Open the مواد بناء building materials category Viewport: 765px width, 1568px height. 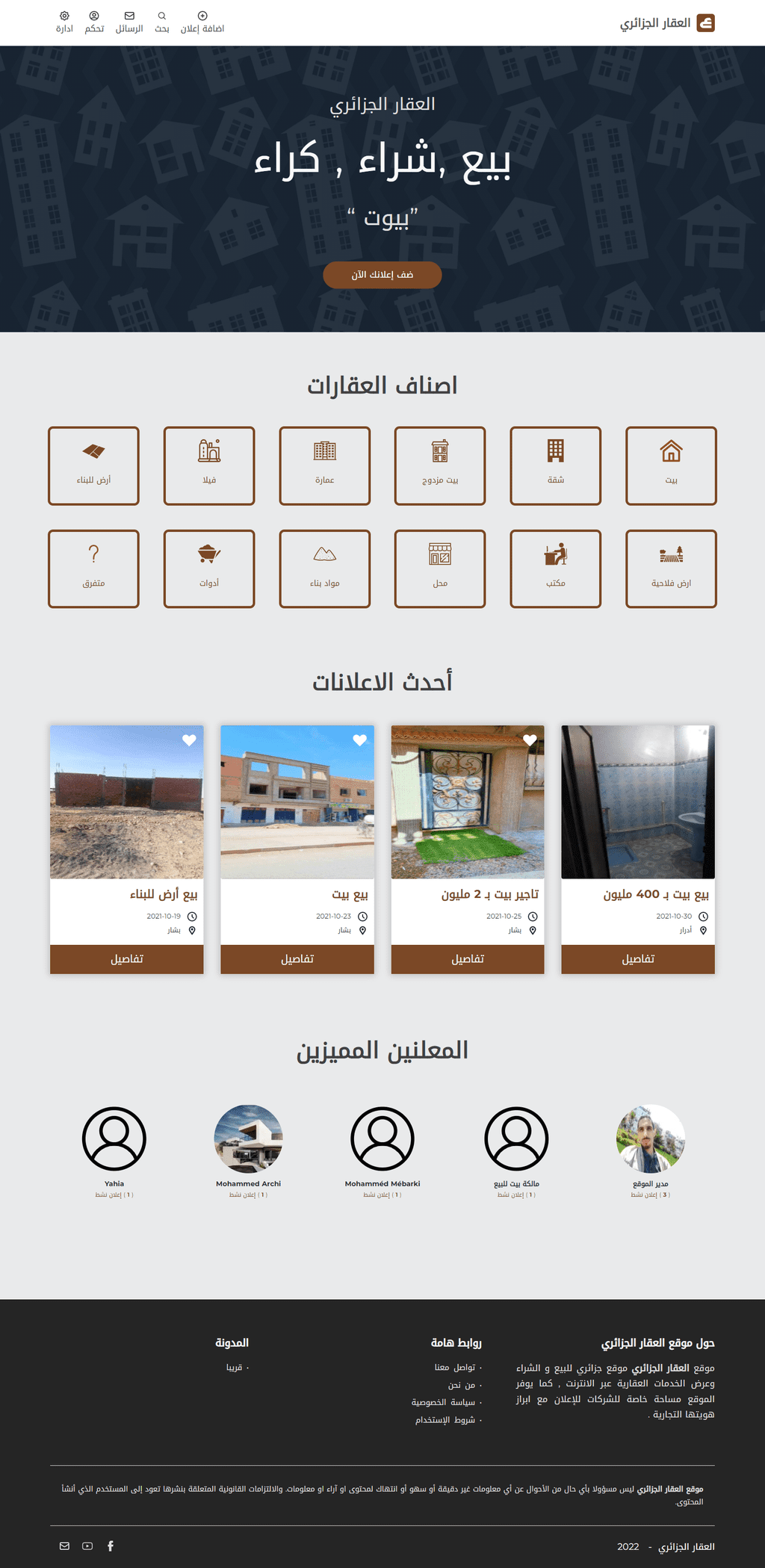pyautogui.click(x=325, y=568)
